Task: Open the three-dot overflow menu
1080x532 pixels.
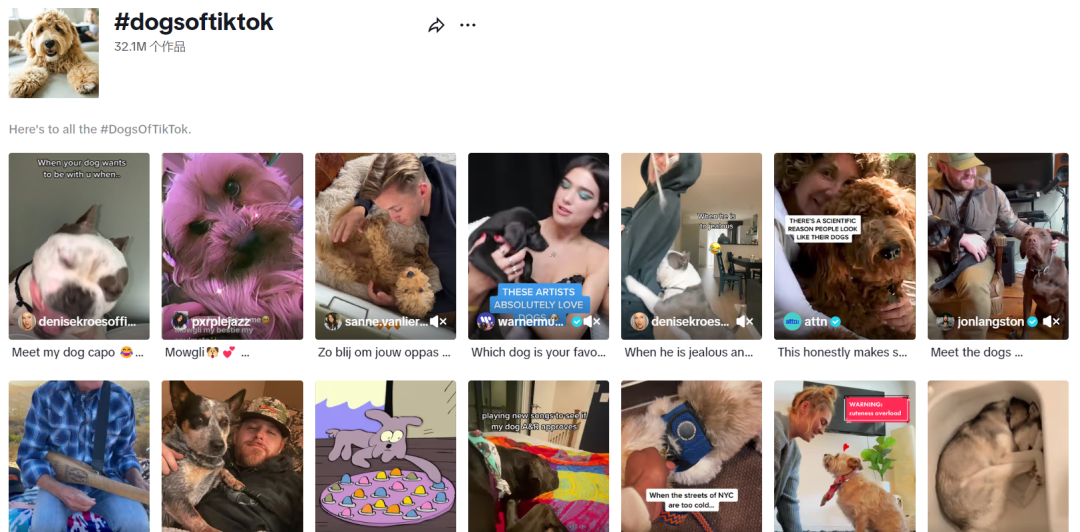Action: [x=468, y=26]
